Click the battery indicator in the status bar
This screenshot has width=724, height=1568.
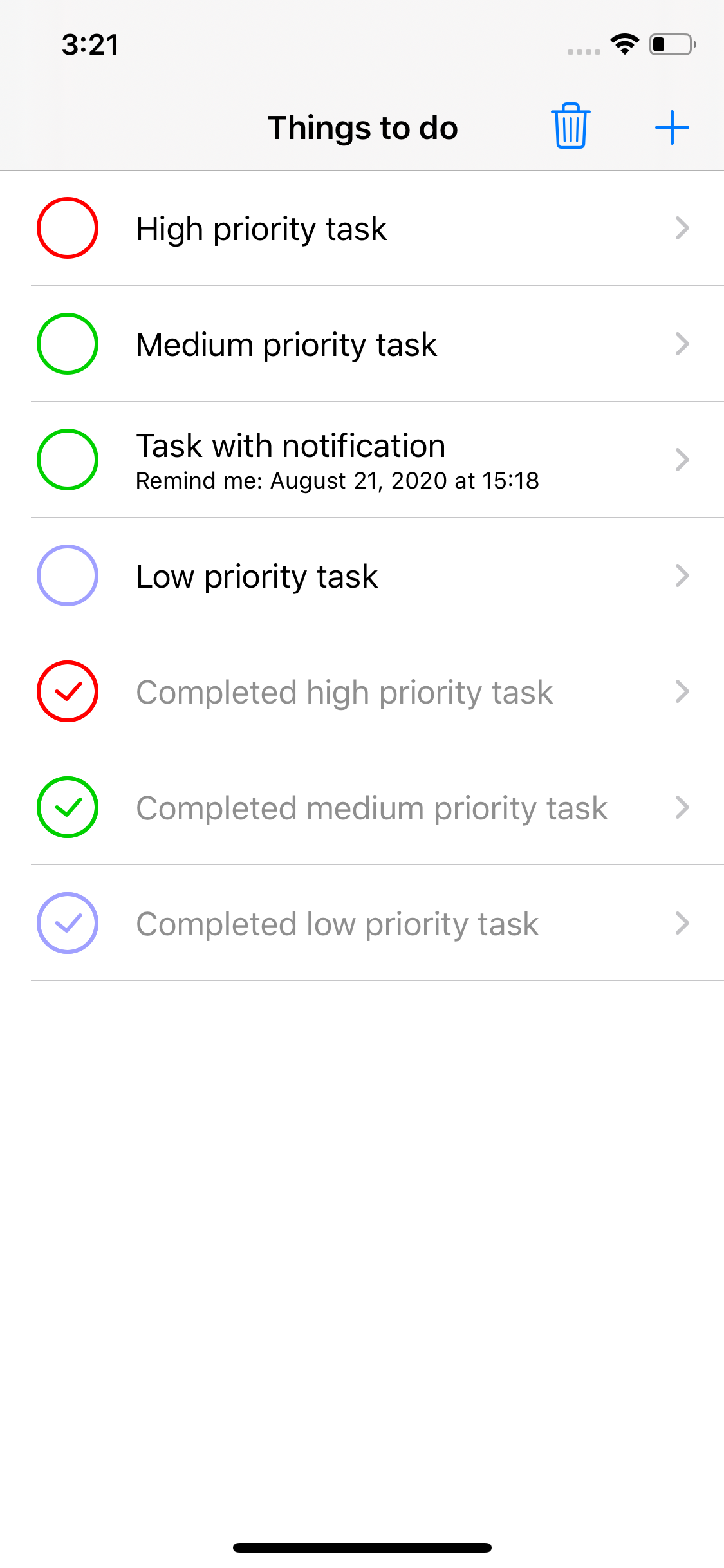click(x=670, y=44)
